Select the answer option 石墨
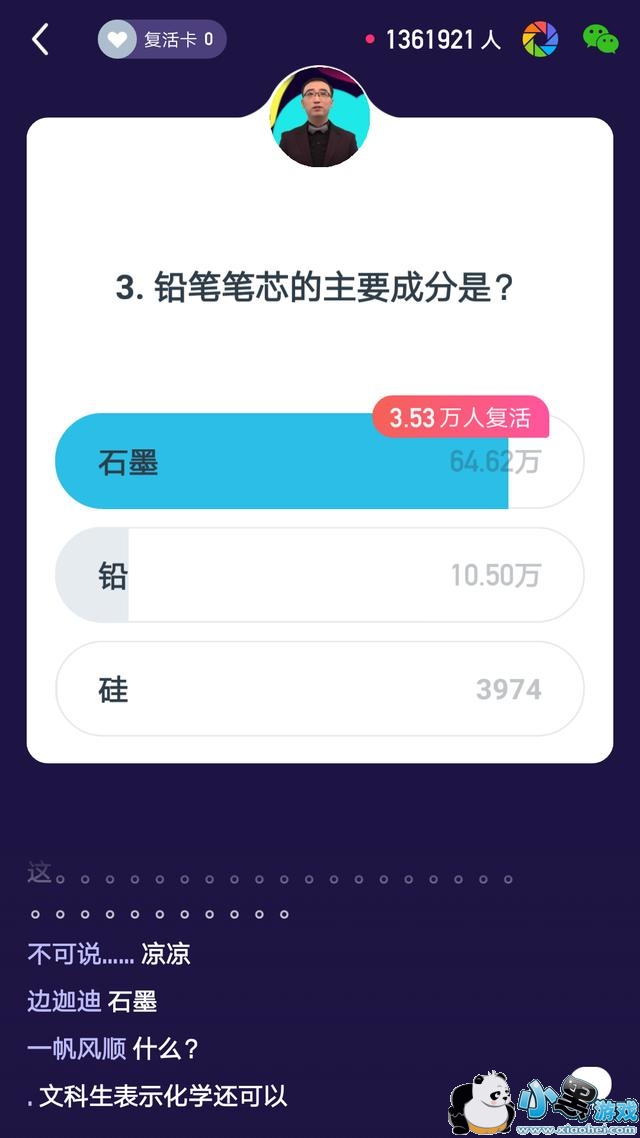This screenshot has height=1138, width=640. (x=318, y=463)
